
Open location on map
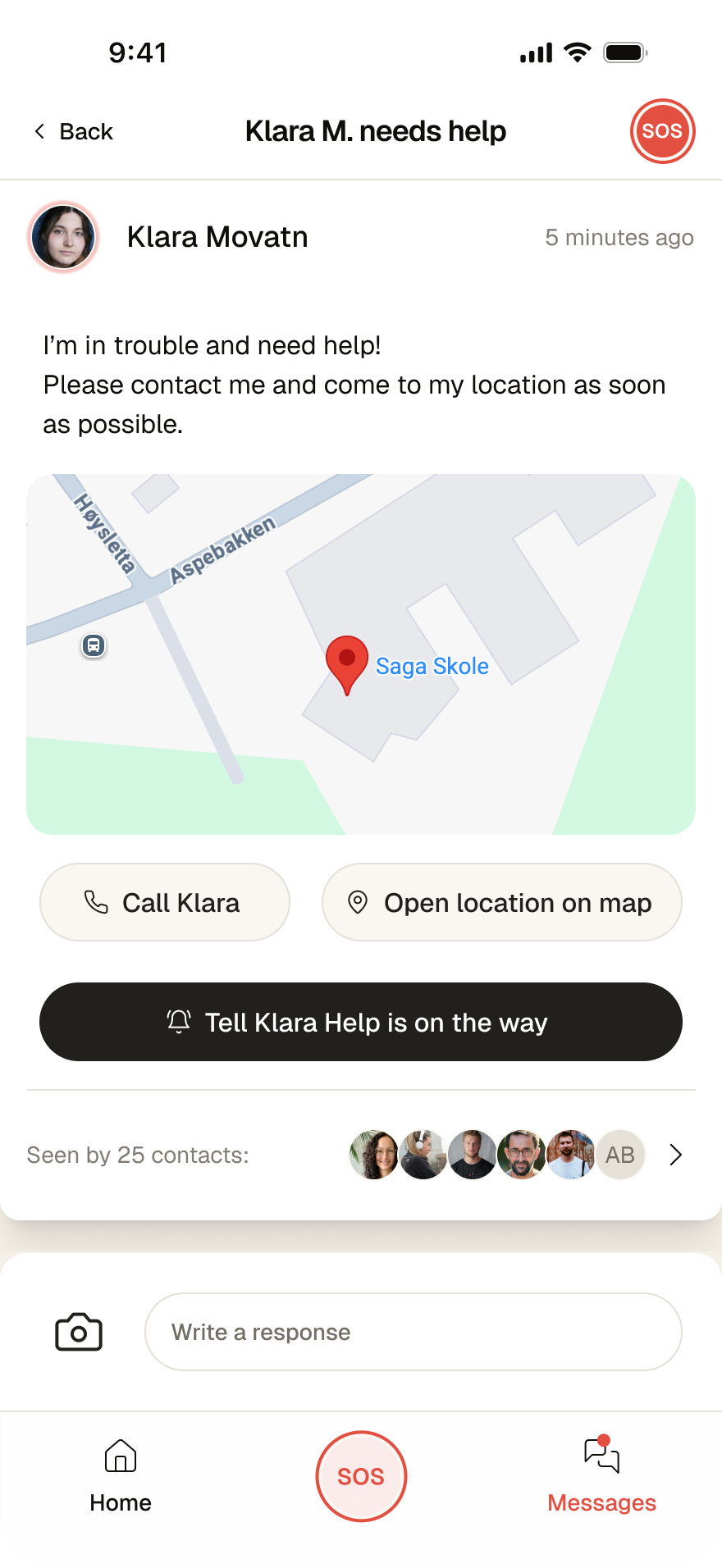[x=501, y=902]
